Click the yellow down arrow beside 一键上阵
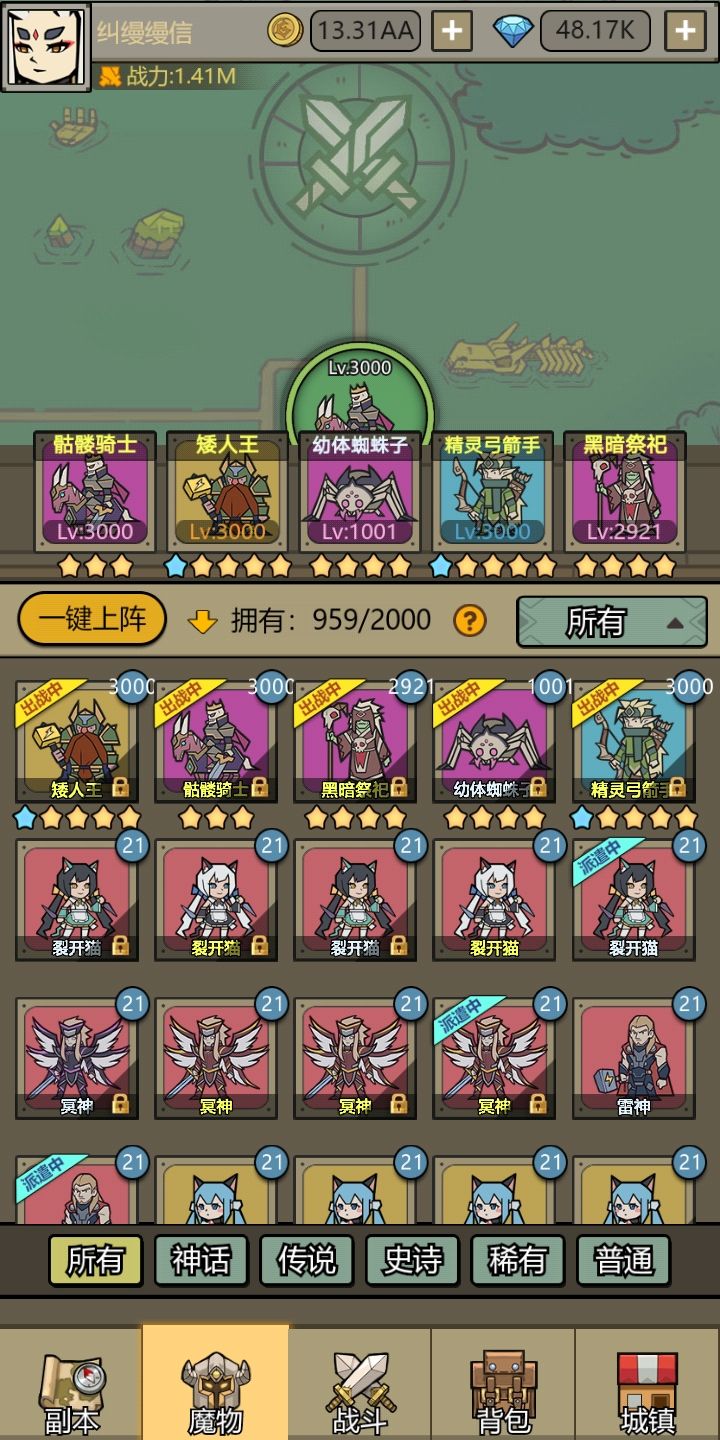720x1440 pixels. pyautogui.click(x=200, y=620)
